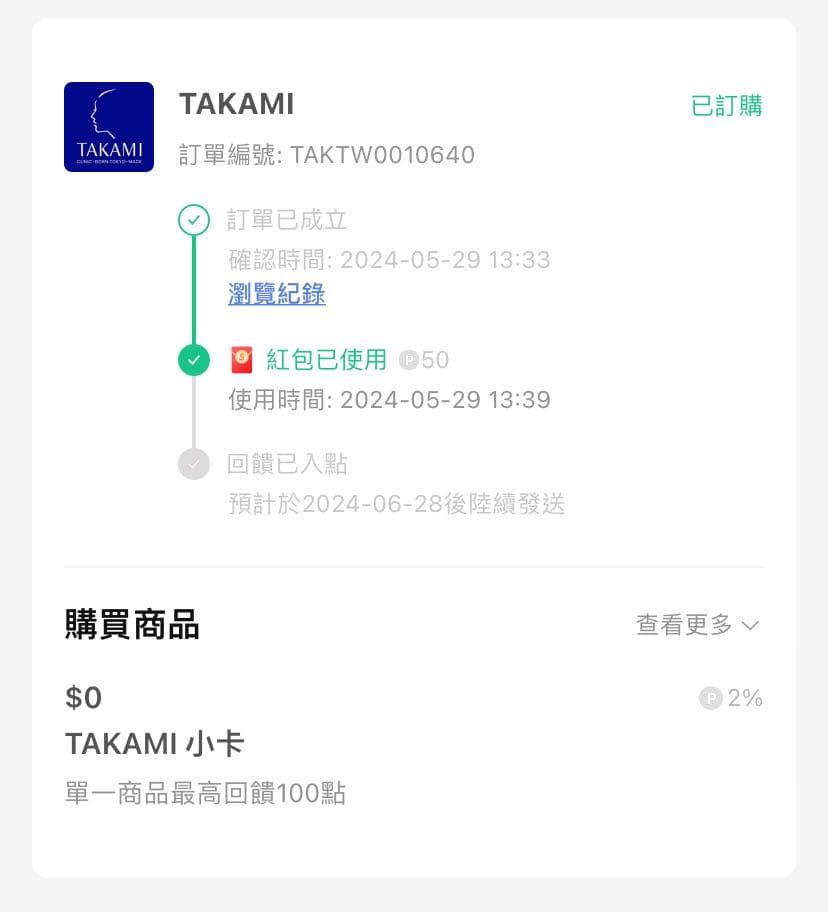The image size is (828, 912).
Task: Tap the 單一商品最高回饋100點 note
Action: [205, 792]
